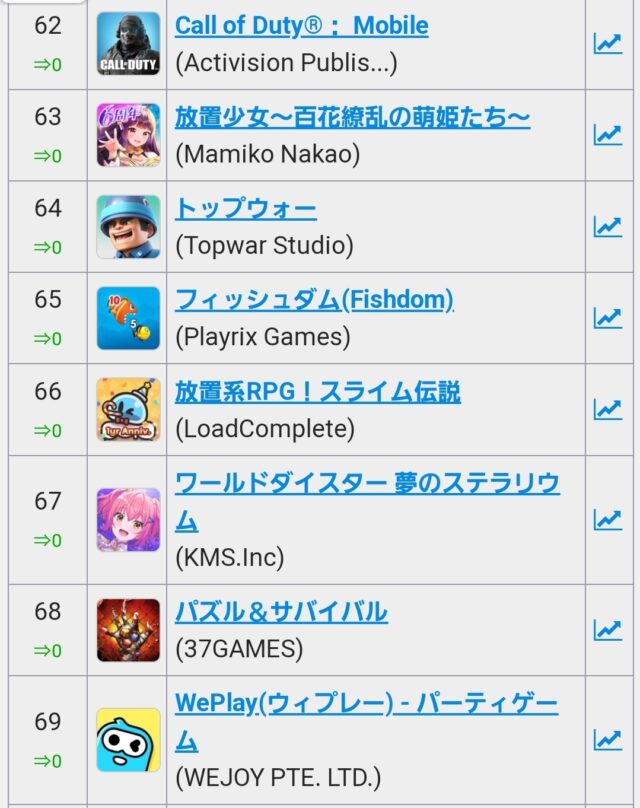Open the WePlay(ウィプレー) link

click(x=366, y=704)
